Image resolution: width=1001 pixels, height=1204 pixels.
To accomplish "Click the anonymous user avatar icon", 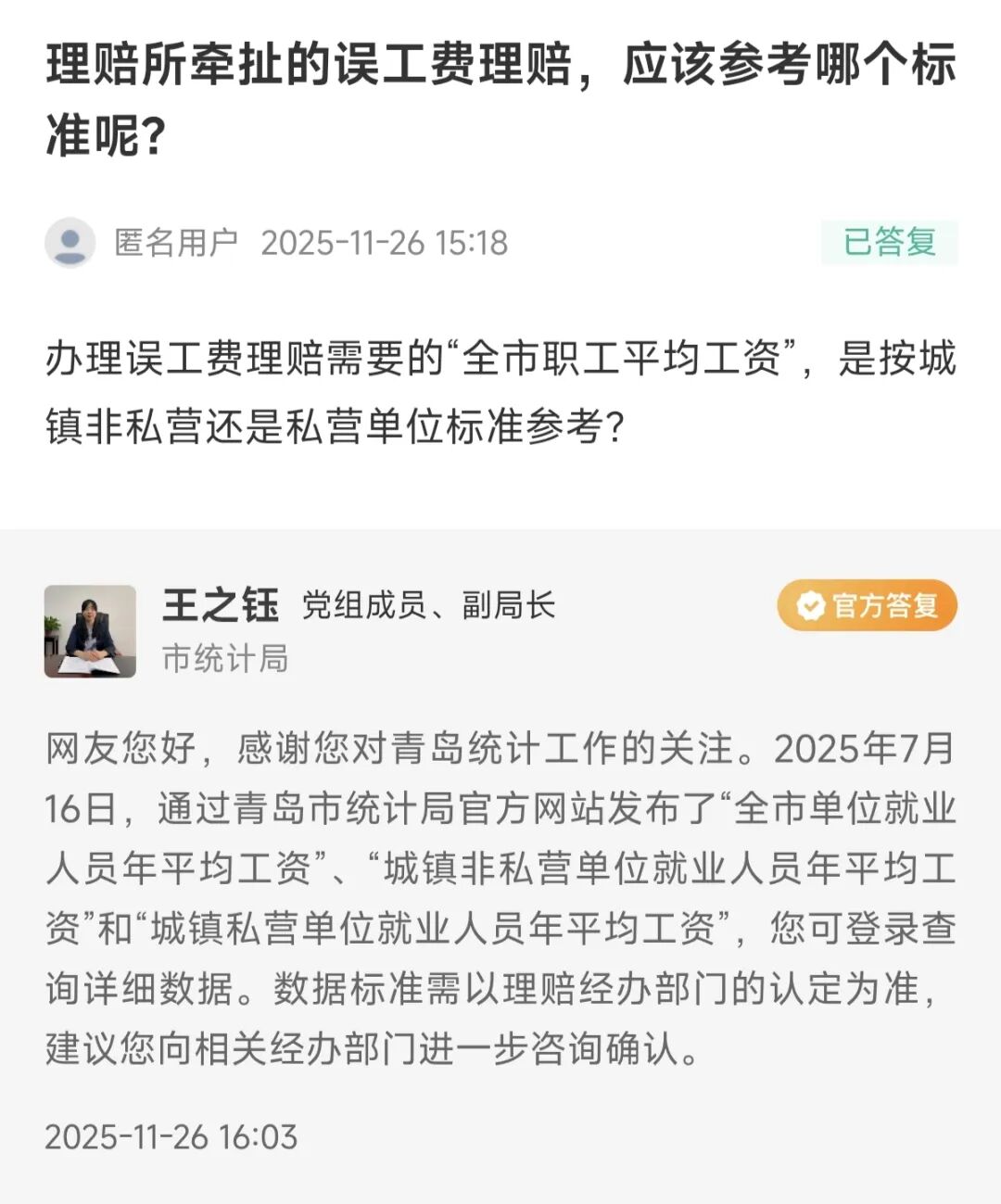I will [x=72, y=241].
